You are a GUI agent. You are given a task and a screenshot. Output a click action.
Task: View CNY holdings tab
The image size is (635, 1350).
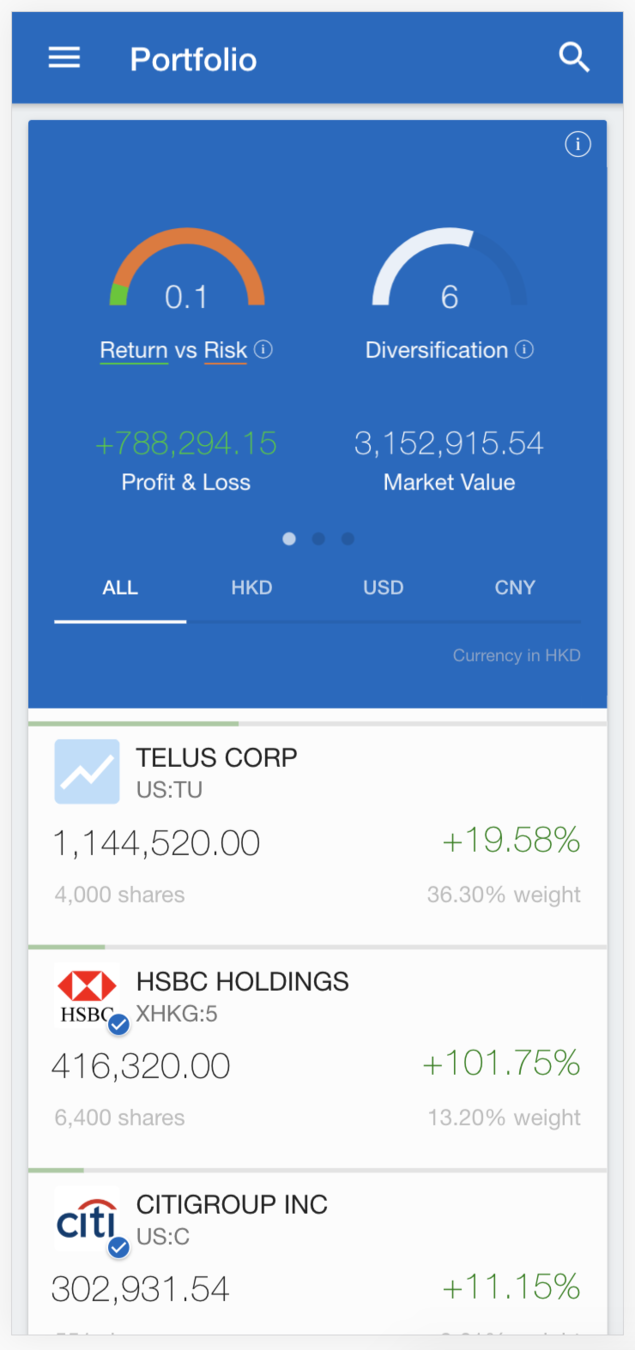515,588
